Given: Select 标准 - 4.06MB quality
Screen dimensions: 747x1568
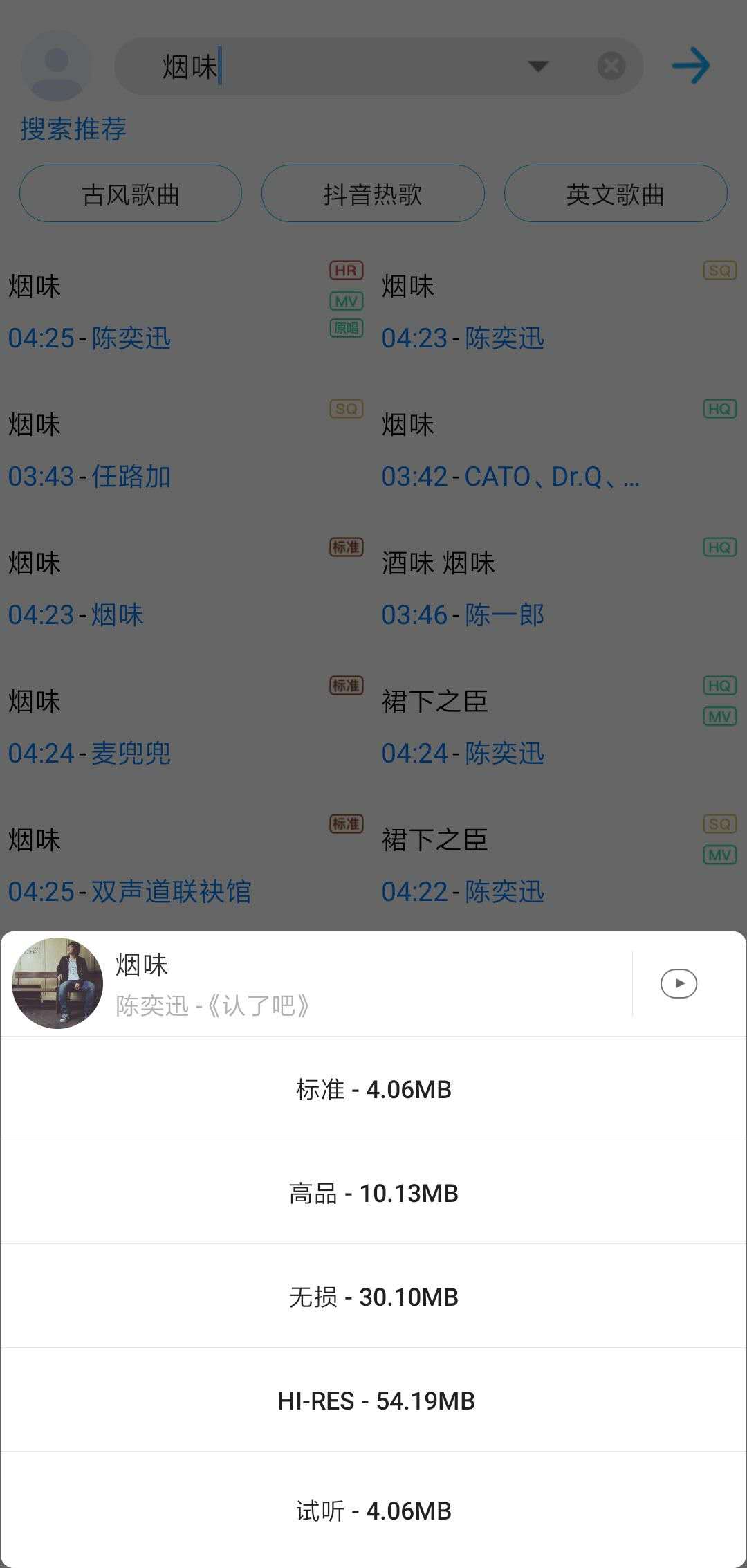Looking at the screenshot, I should 373,1089.
